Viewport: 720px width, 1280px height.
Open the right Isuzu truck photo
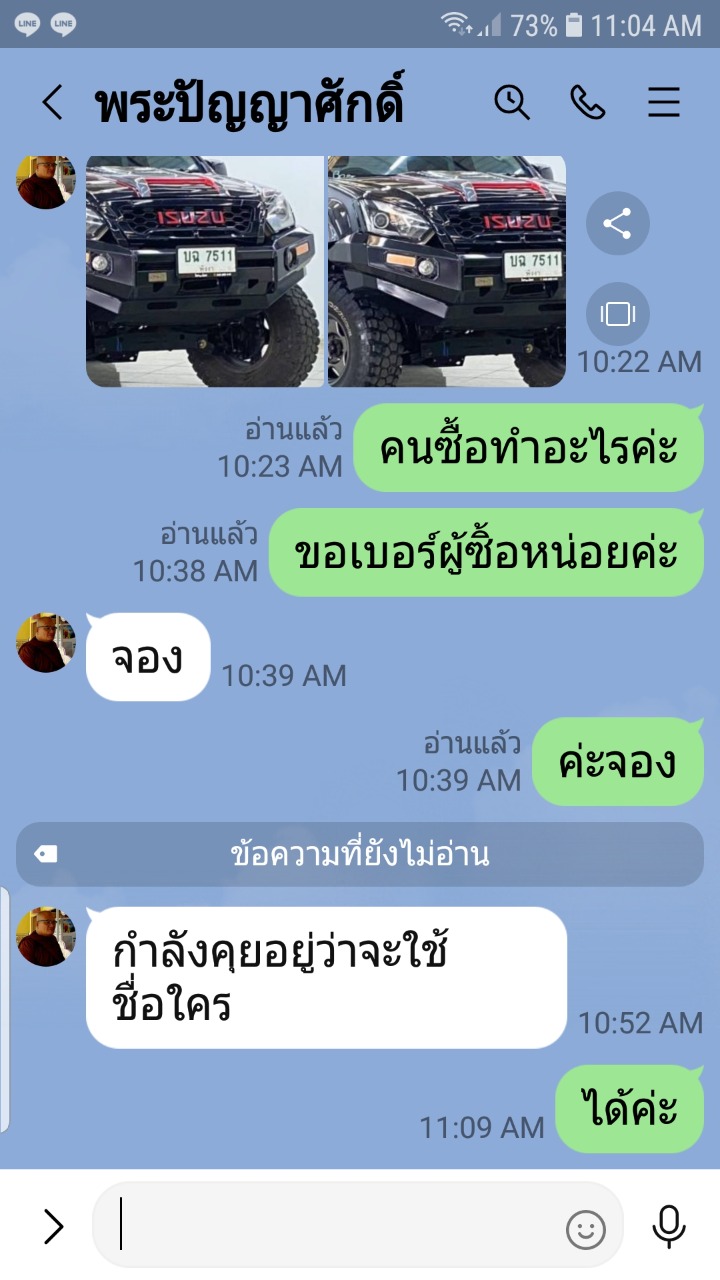click(446, 270)
